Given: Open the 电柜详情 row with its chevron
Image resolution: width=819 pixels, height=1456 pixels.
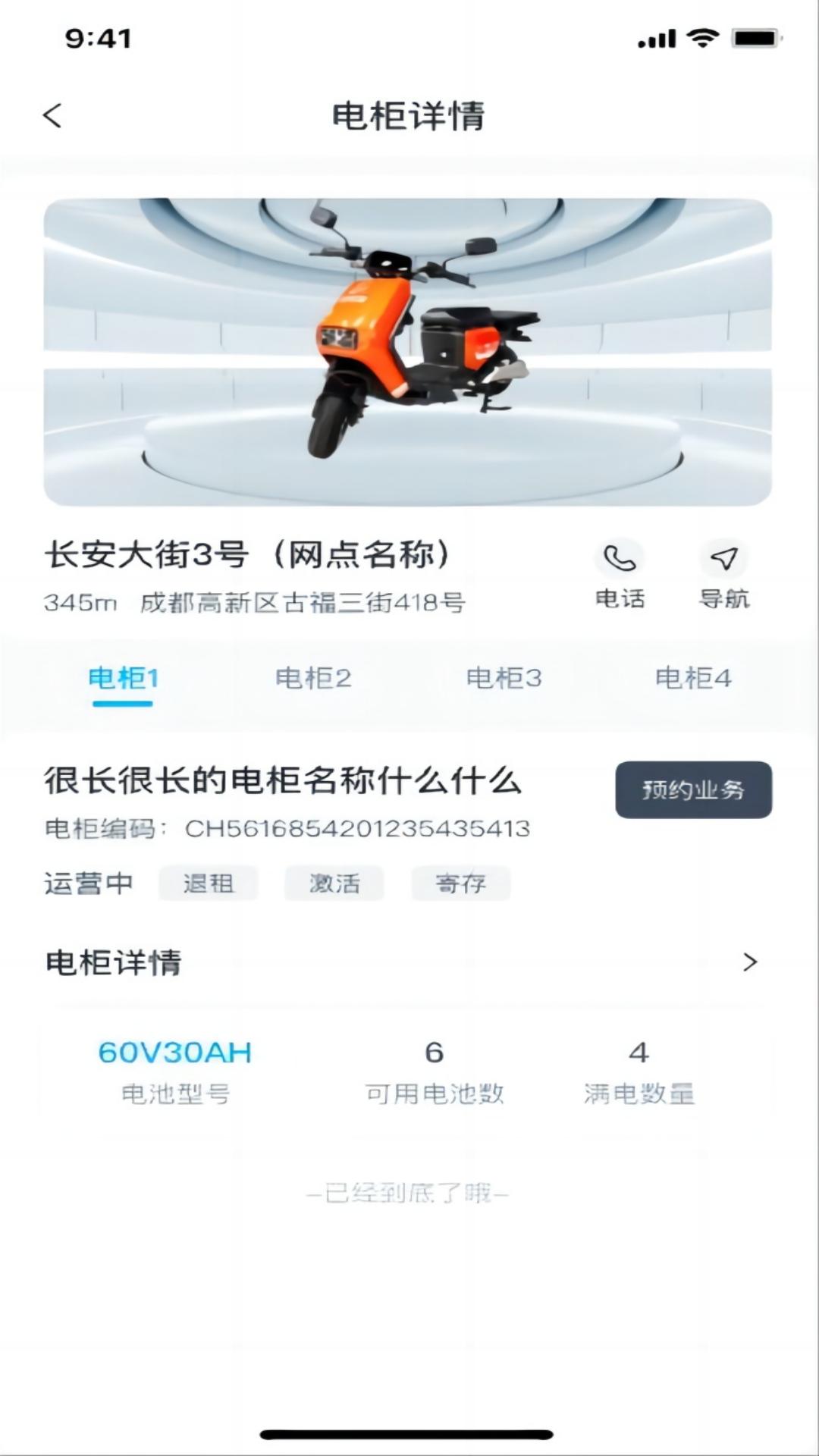Looking at the screenshot, I should (749, 962).
